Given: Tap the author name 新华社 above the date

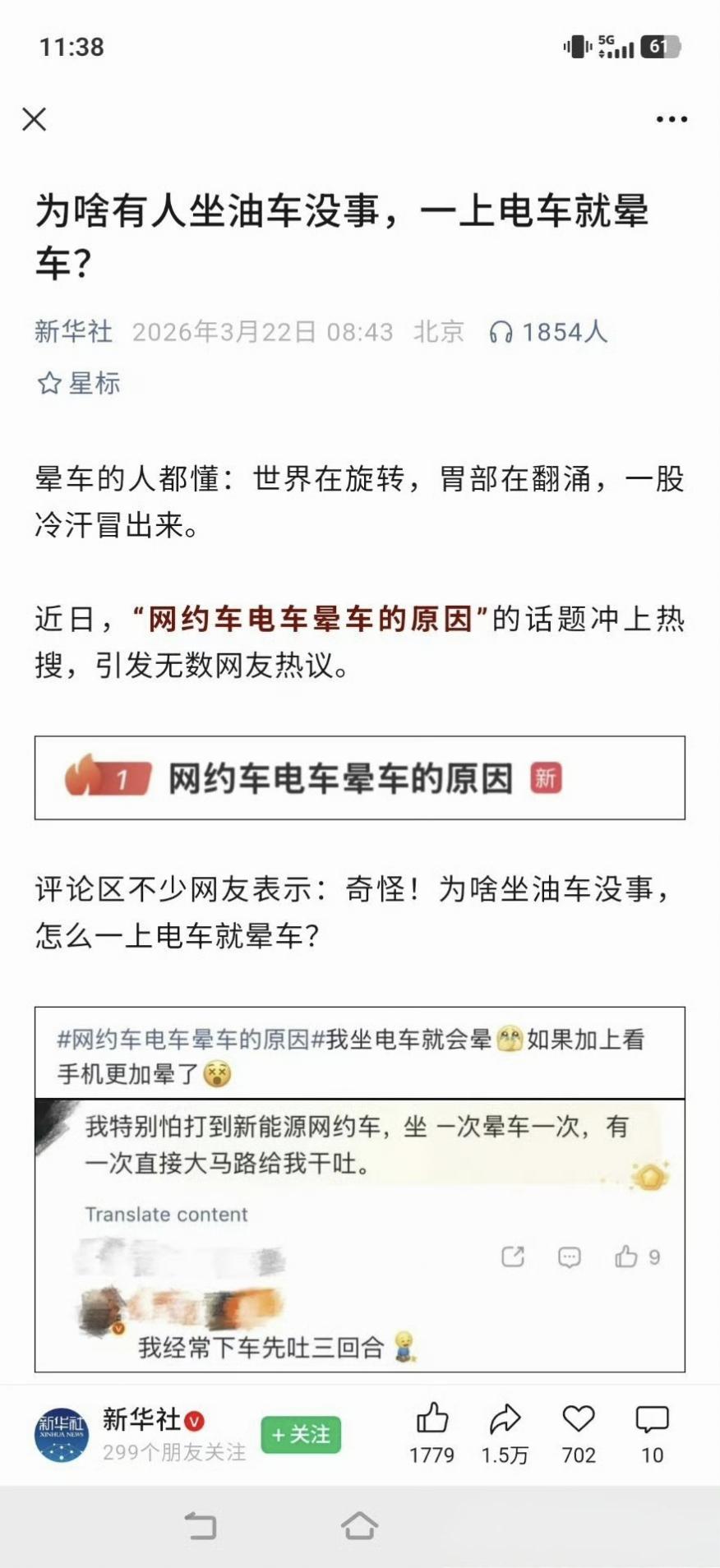Looking at the screenshot, I should pos(72,331).
